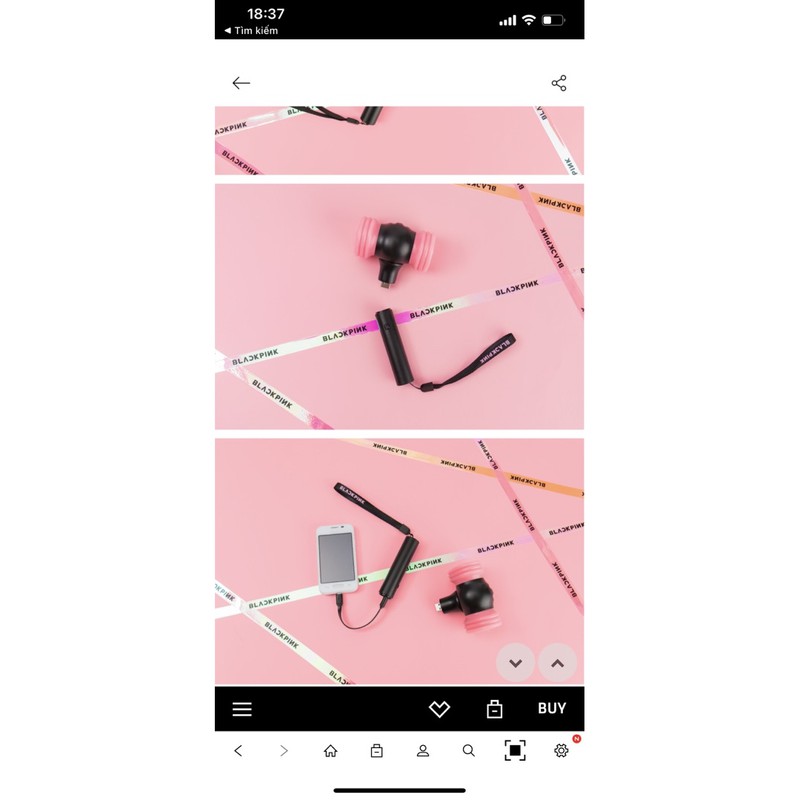Add the item to the wishlist
Image resolution: width=800 pixels, height=800 pixels.
coord(439,709)
